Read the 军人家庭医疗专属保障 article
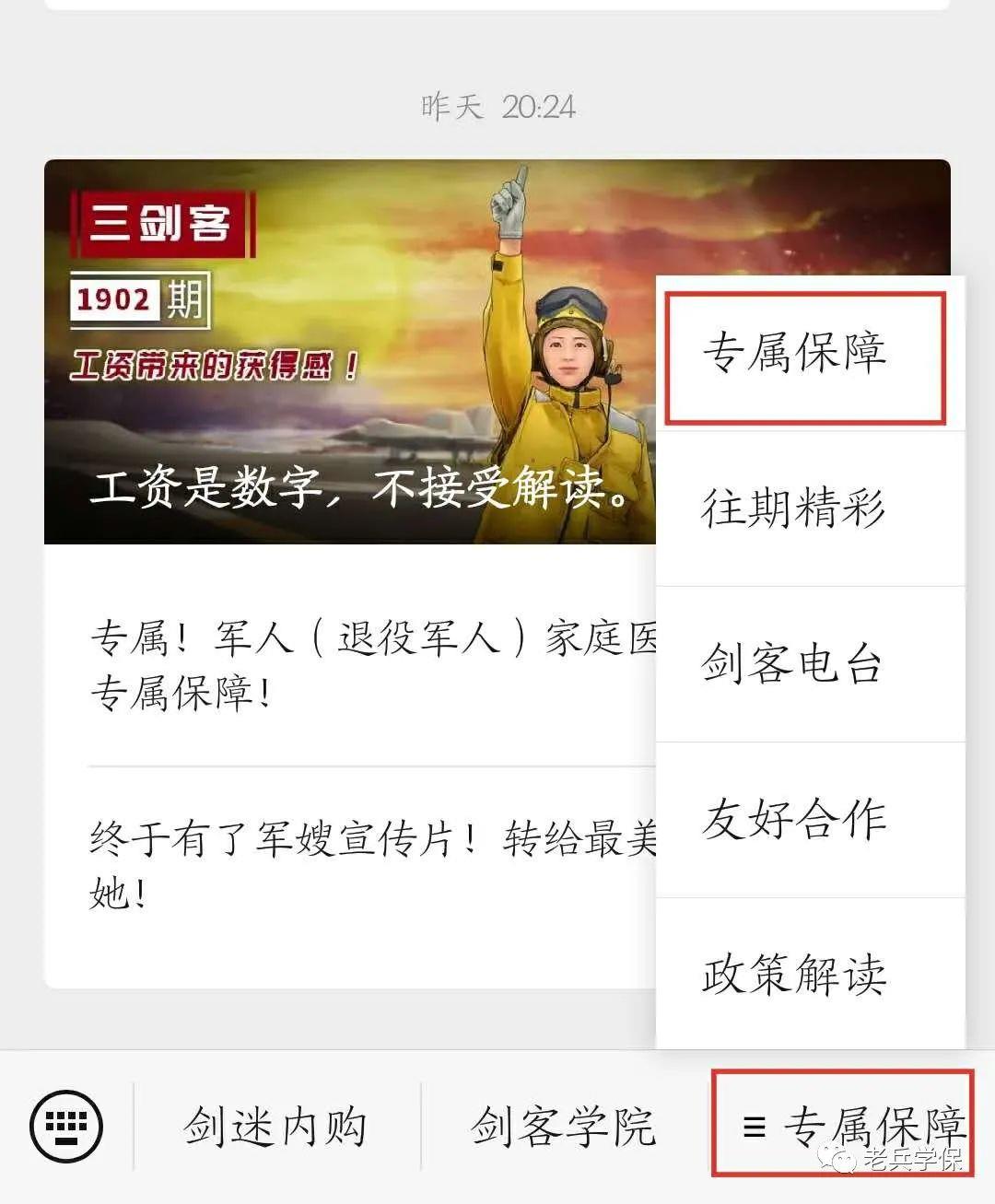Viewport: 995px width, 1204px height. coord(369,665)
